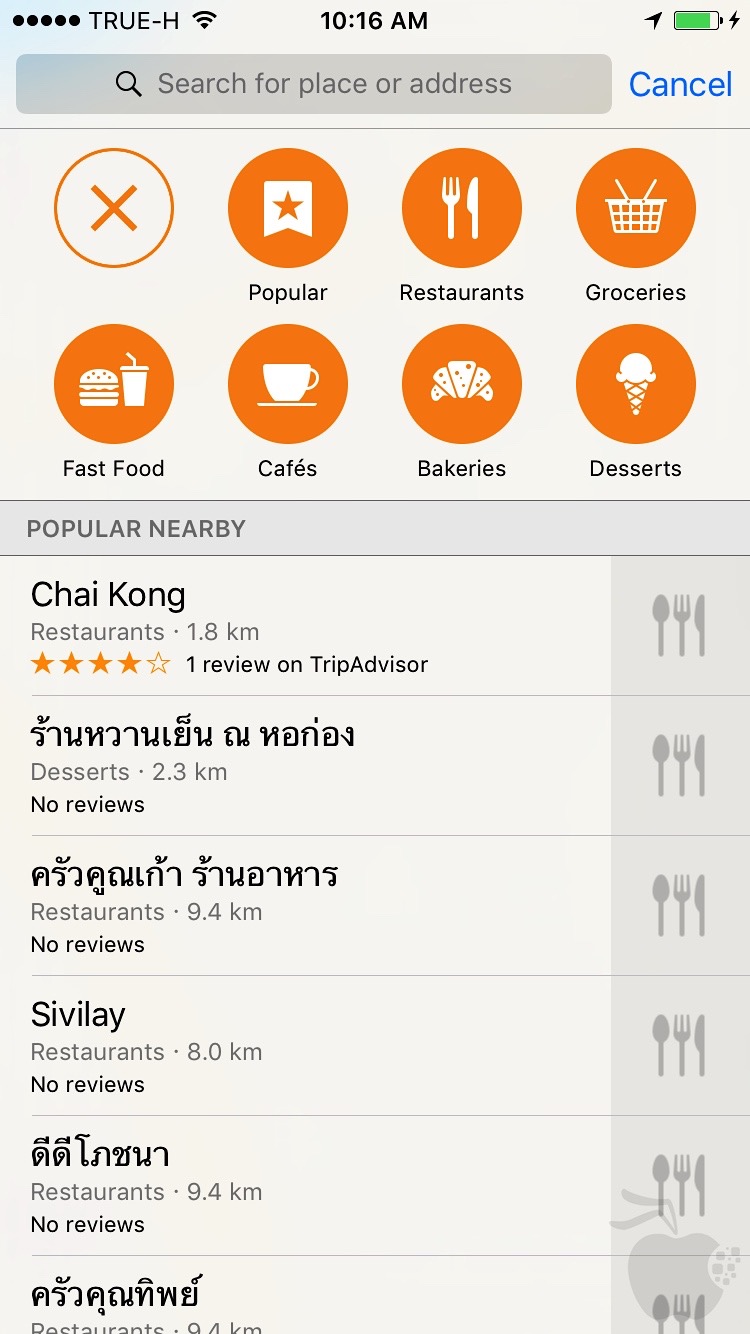
Task: Open the Bakeries croissant icon
Action: tap(461, 383)
